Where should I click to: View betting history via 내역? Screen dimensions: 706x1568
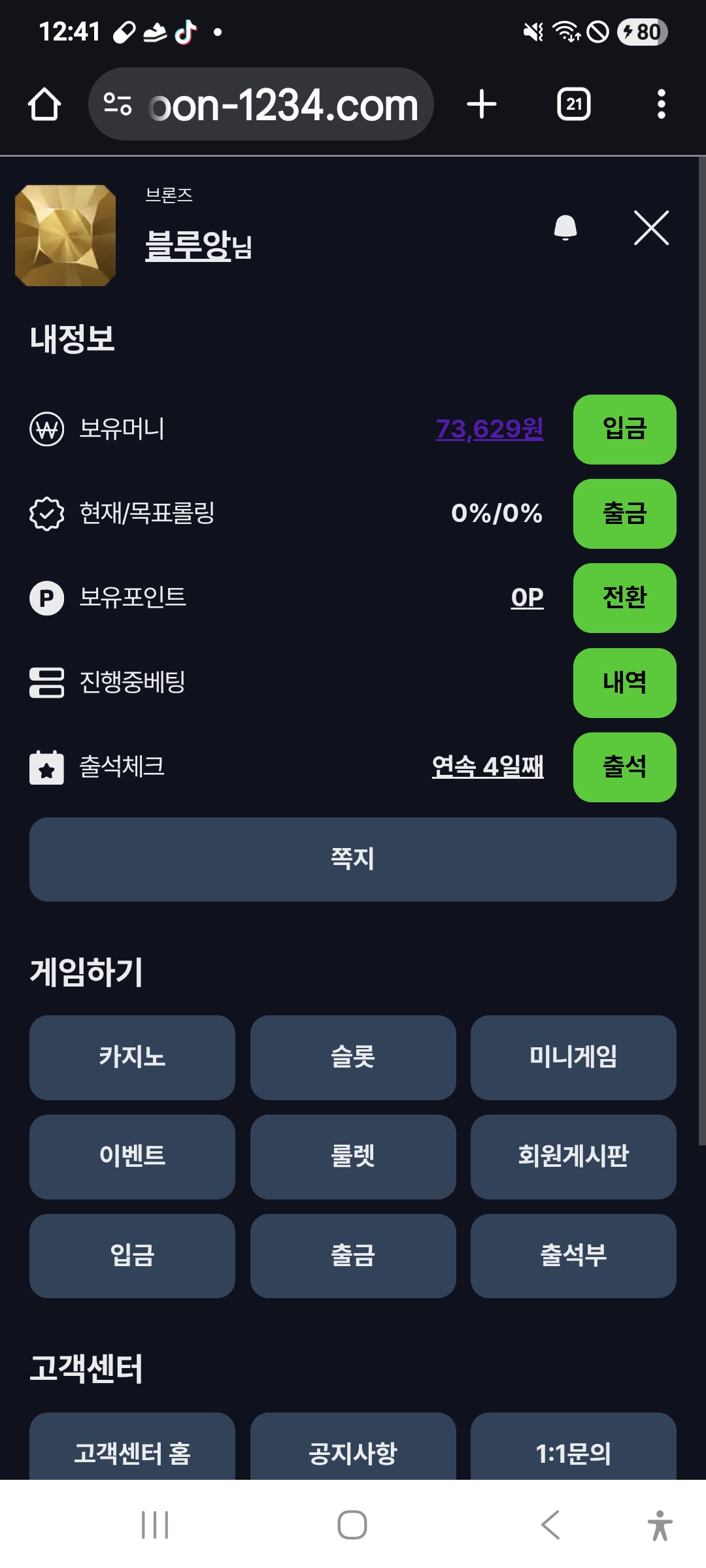(624, 683)
